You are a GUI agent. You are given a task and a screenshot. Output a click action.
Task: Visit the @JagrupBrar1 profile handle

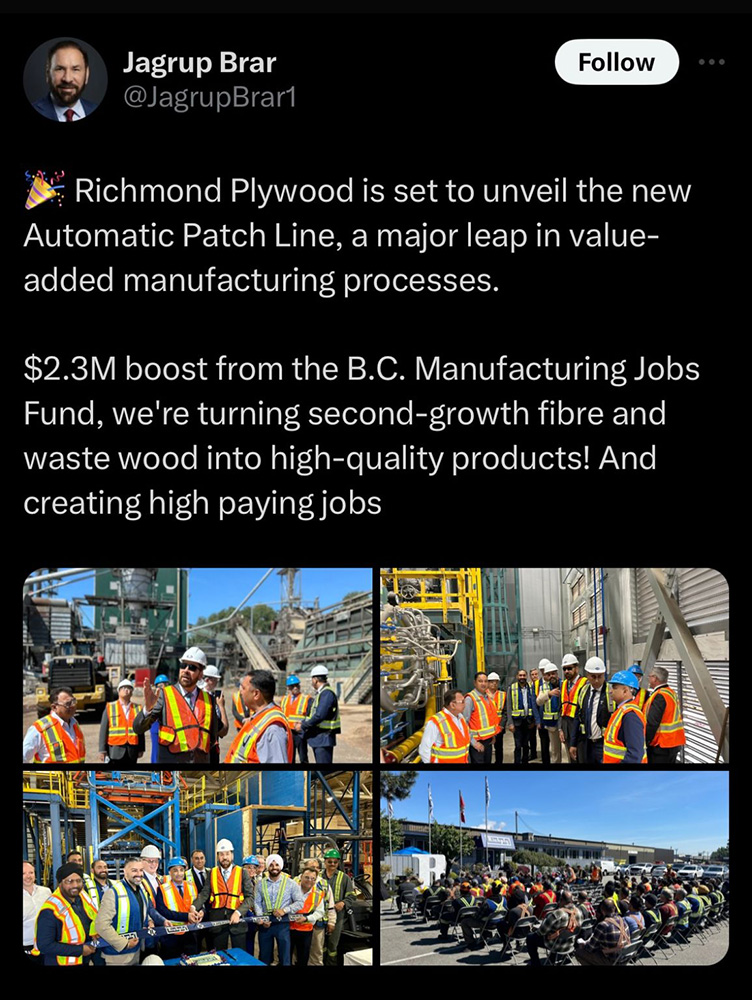pos(209,98)
